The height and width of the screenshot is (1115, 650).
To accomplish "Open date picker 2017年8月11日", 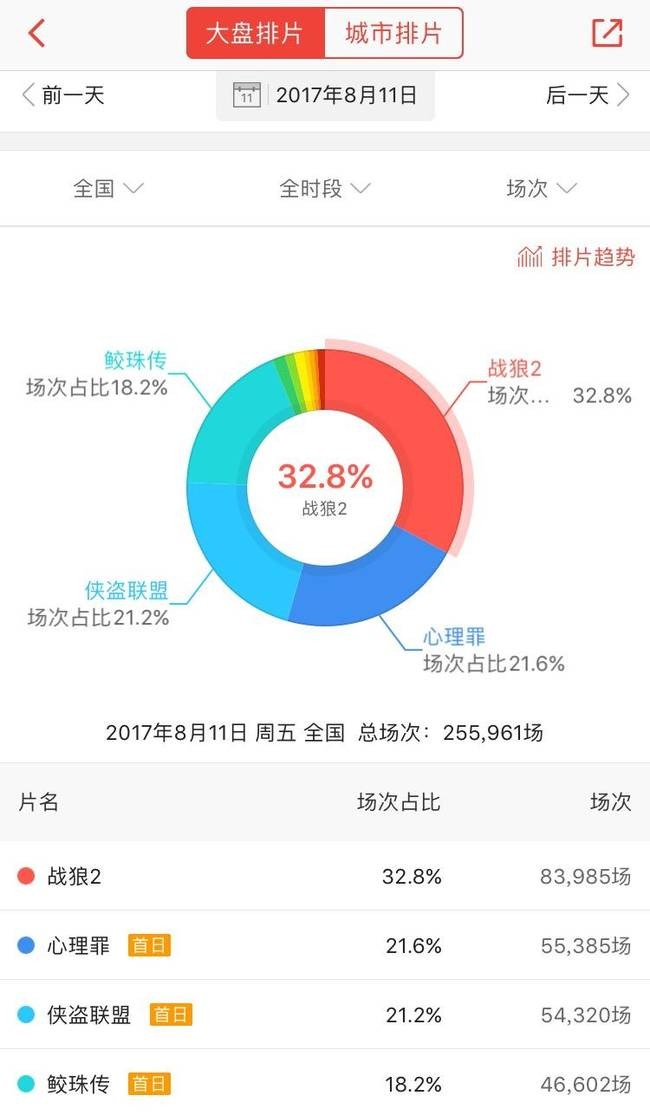I will coord(326,96).
